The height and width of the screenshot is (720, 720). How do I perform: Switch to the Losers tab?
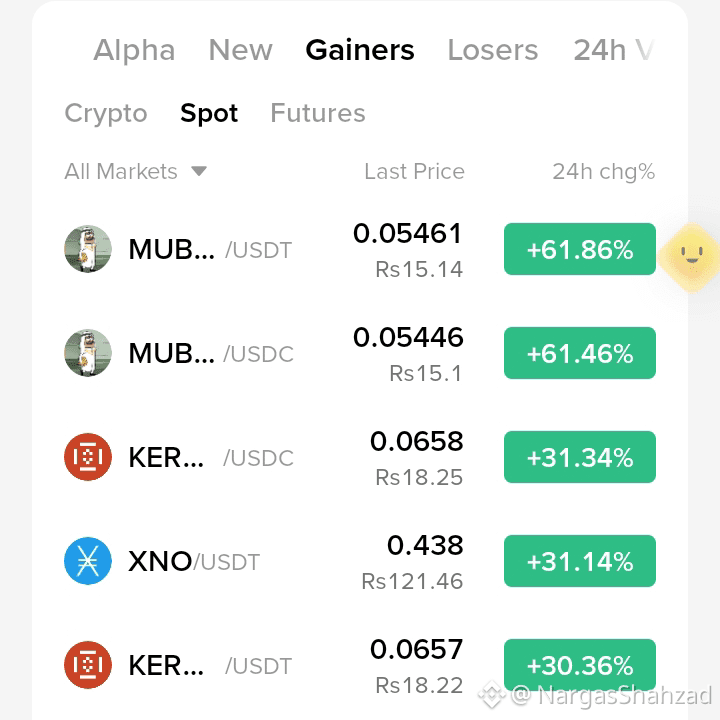click(493, 50)
